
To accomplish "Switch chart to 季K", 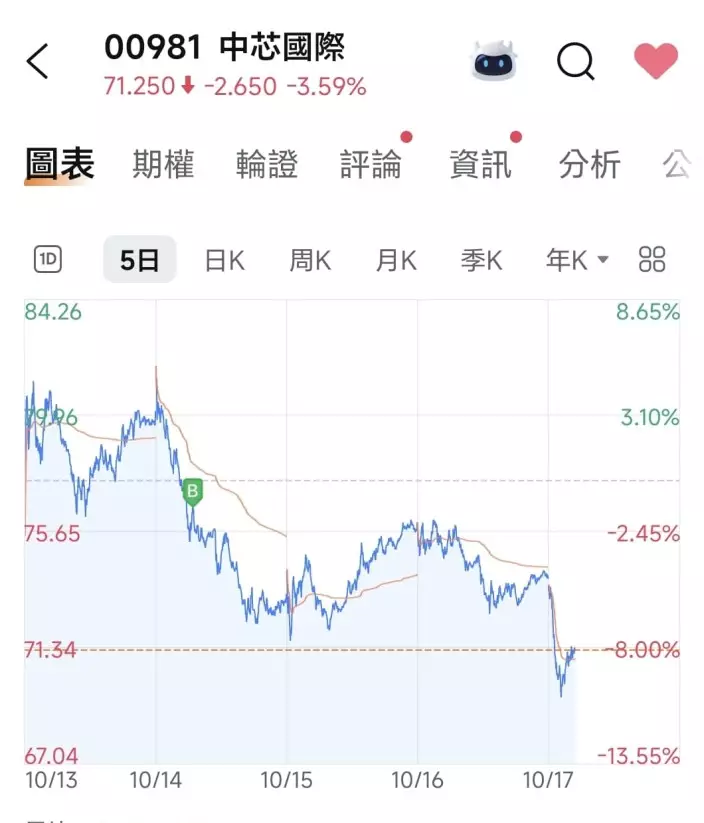I will [482, 261].
